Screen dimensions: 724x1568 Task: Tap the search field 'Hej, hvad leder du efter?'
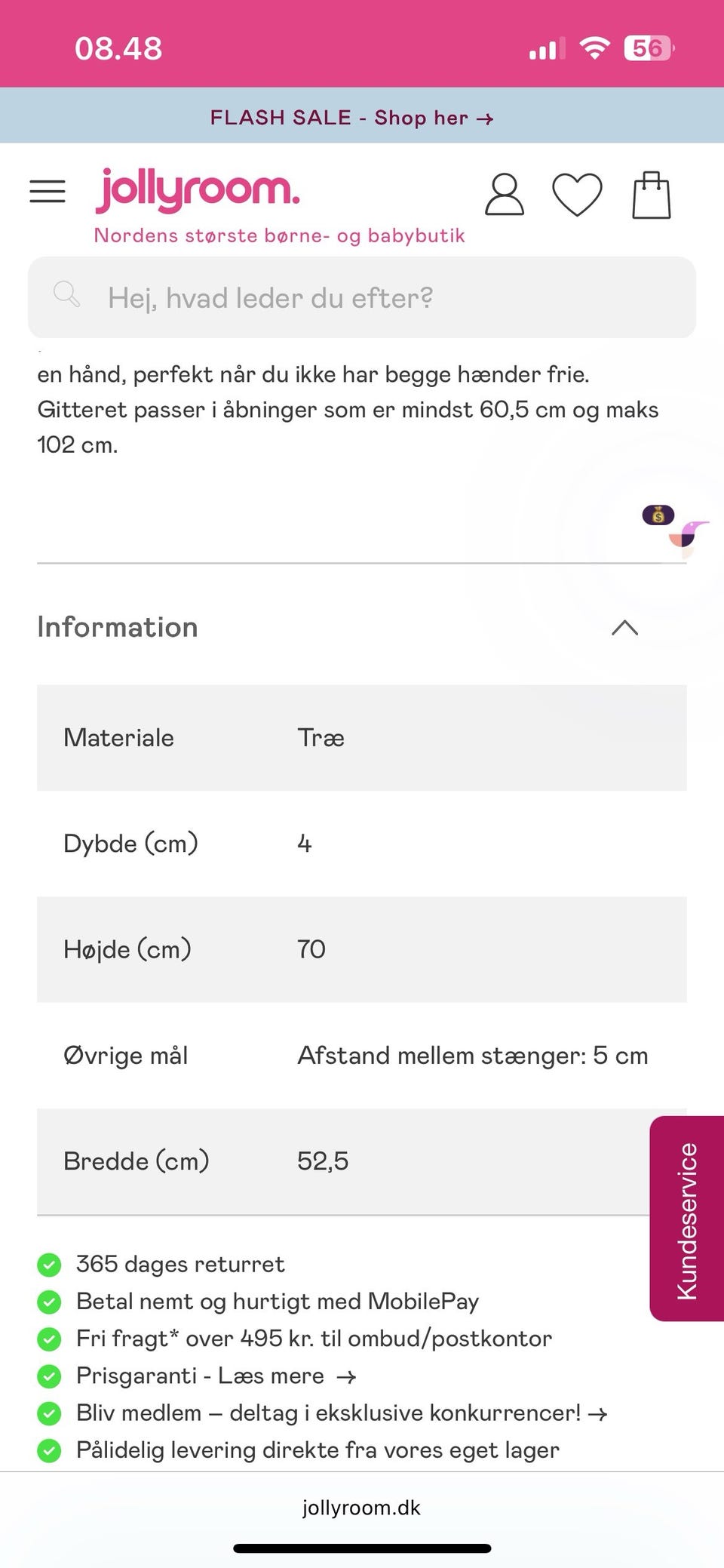coord(362,298)
